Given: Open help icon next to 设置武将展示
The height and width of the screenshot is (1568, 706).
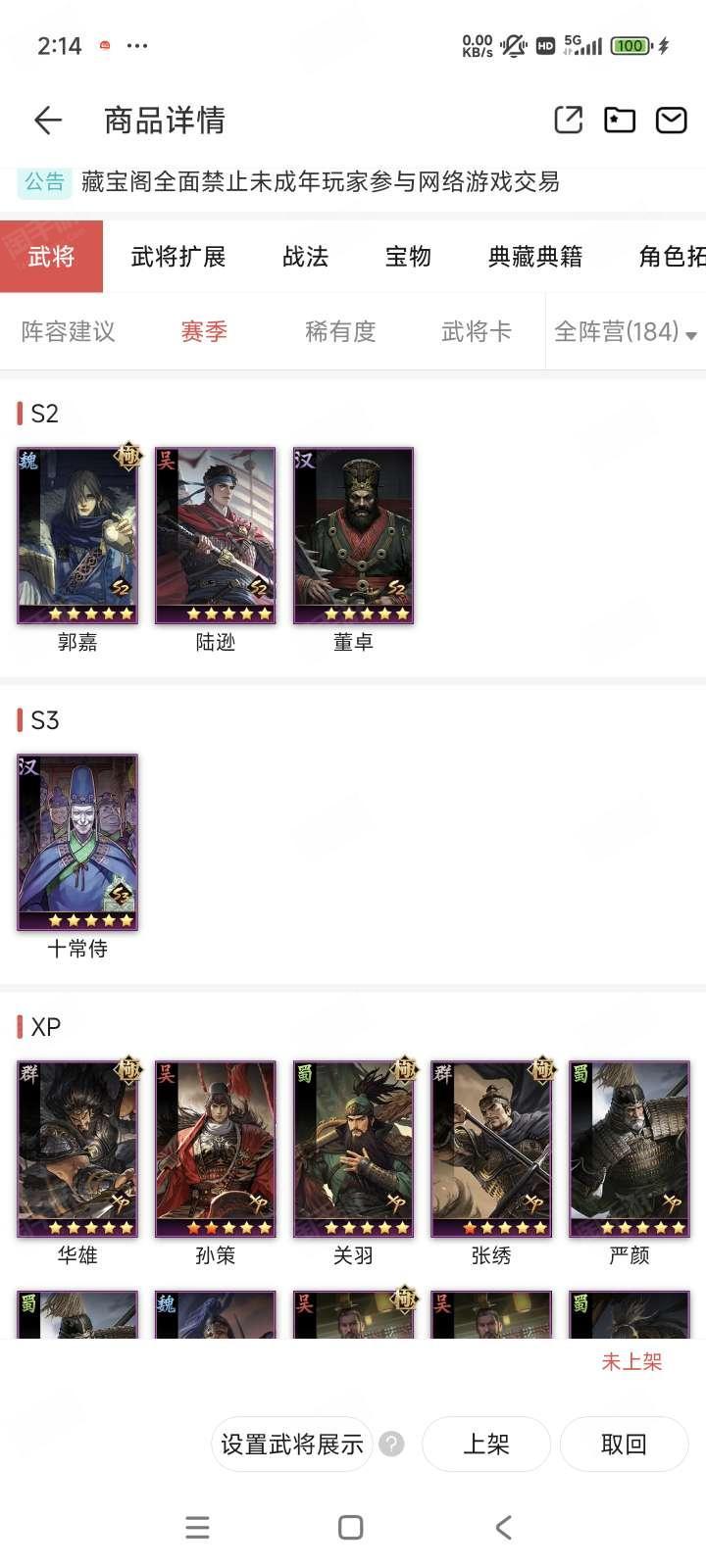Looking at the screenshot, I should 392,1444.
